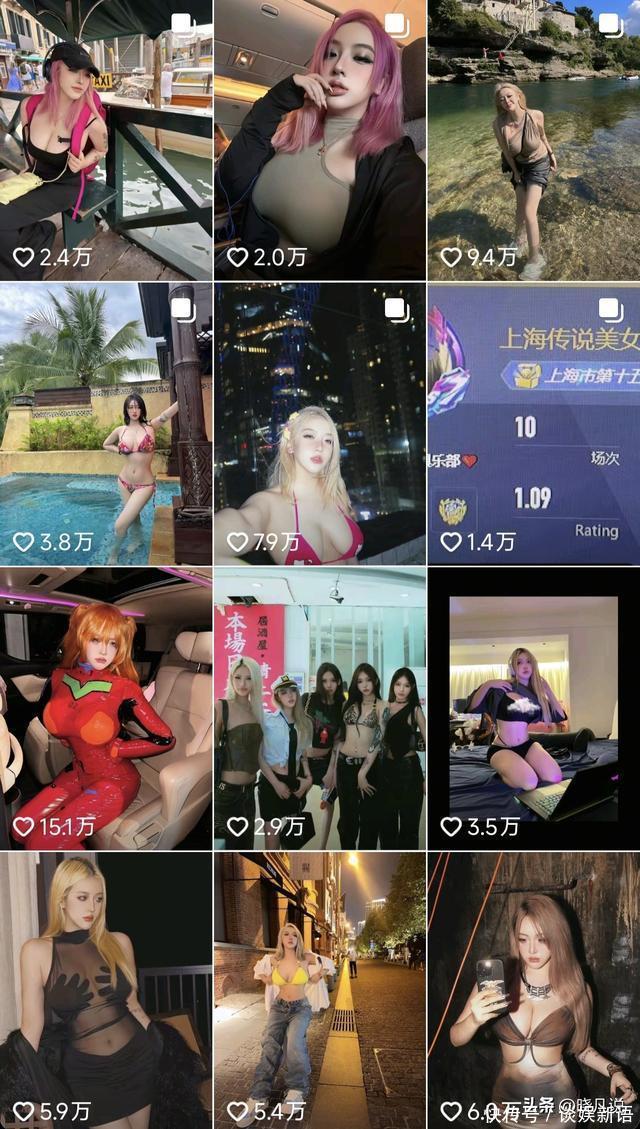Viewport: 640px width, 1129px height.
Task: View the pink-hair selfie post with 2.0万 likes
Action: [320, 140]
